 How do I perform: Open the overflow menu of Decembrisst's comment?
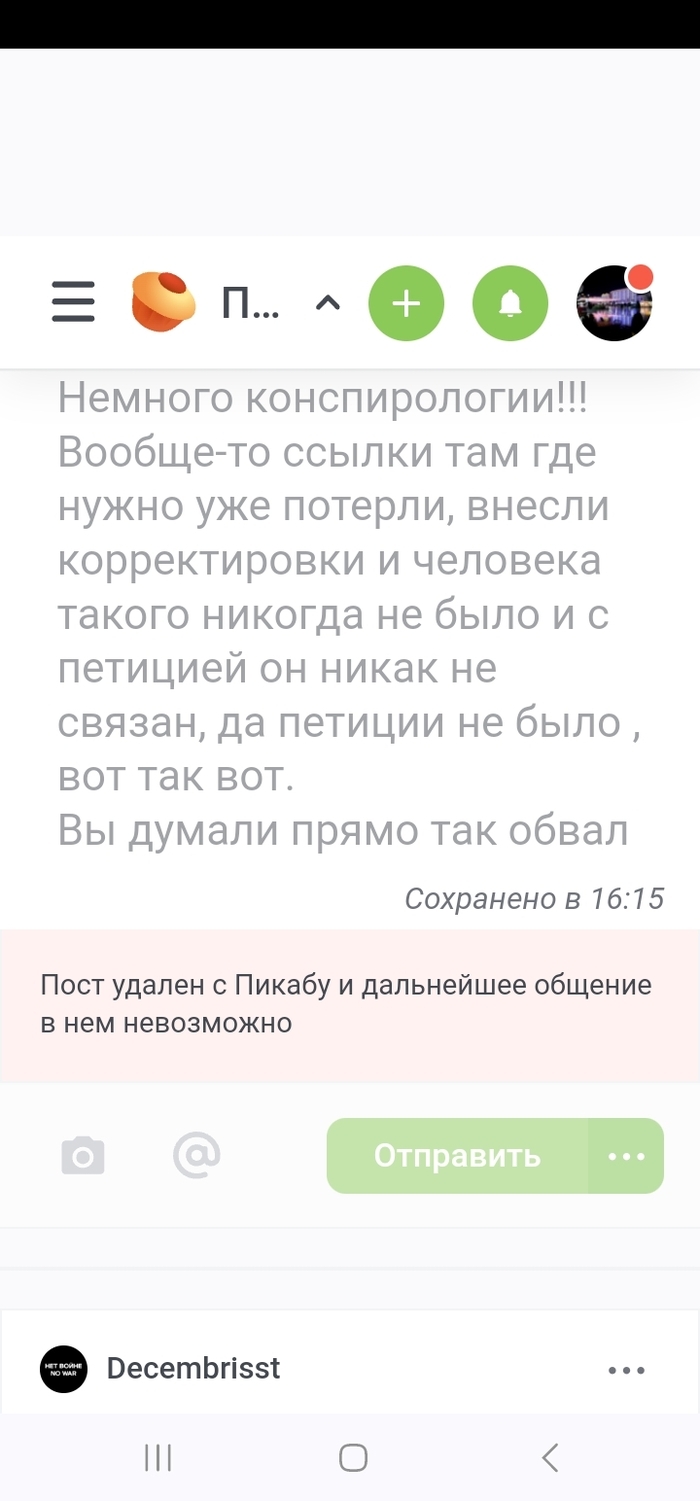(x=627, y=1370)
